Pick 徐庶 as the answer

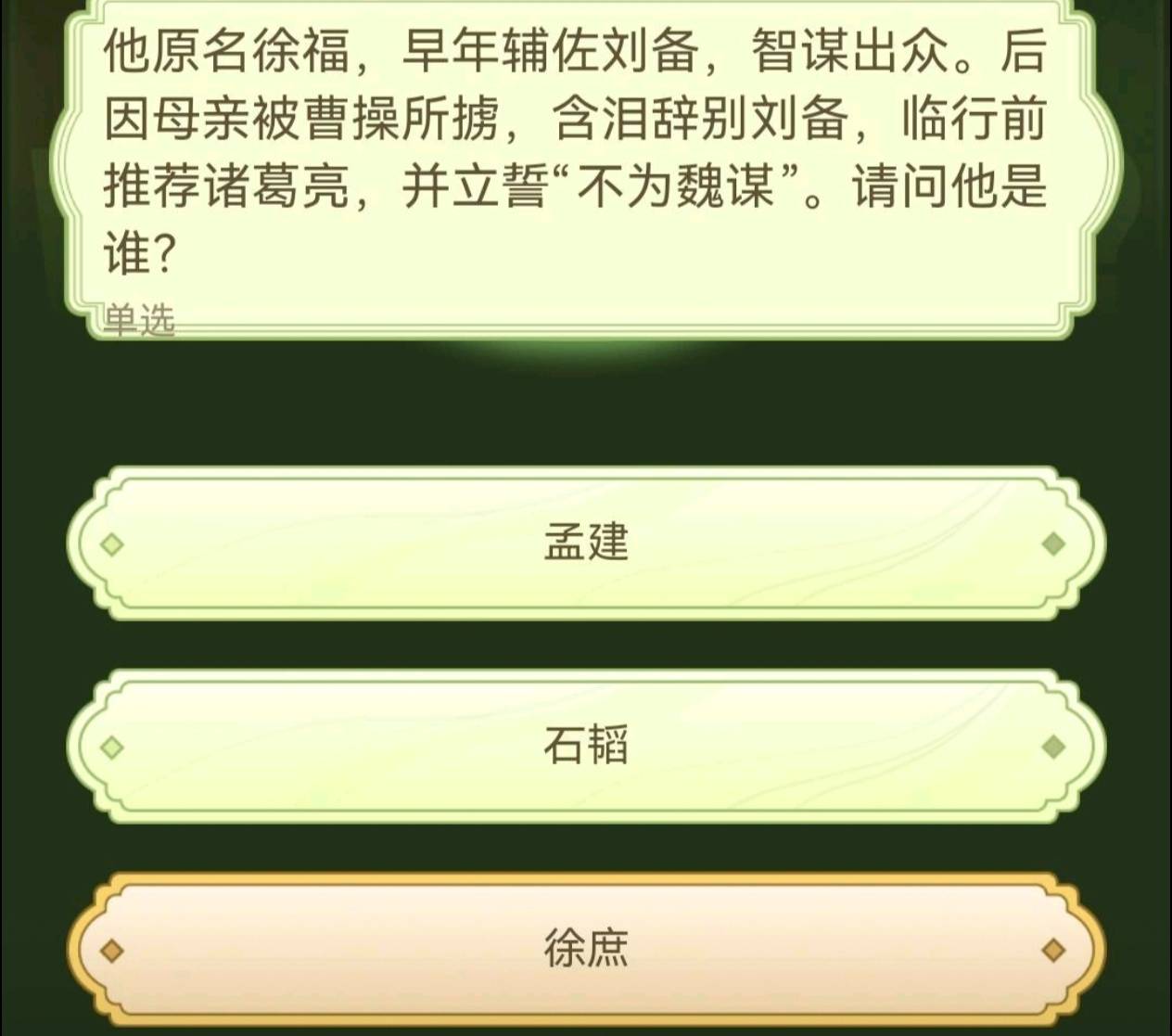coord(586,950)
